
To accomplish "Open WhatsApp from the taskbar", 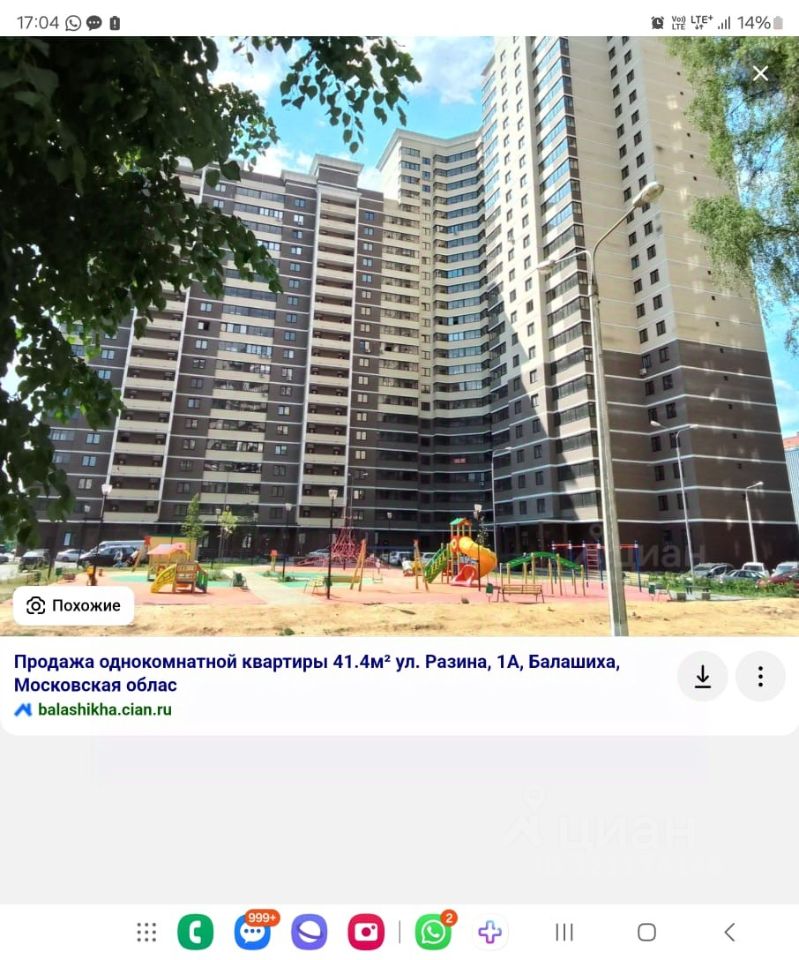I will coord(433,932).
